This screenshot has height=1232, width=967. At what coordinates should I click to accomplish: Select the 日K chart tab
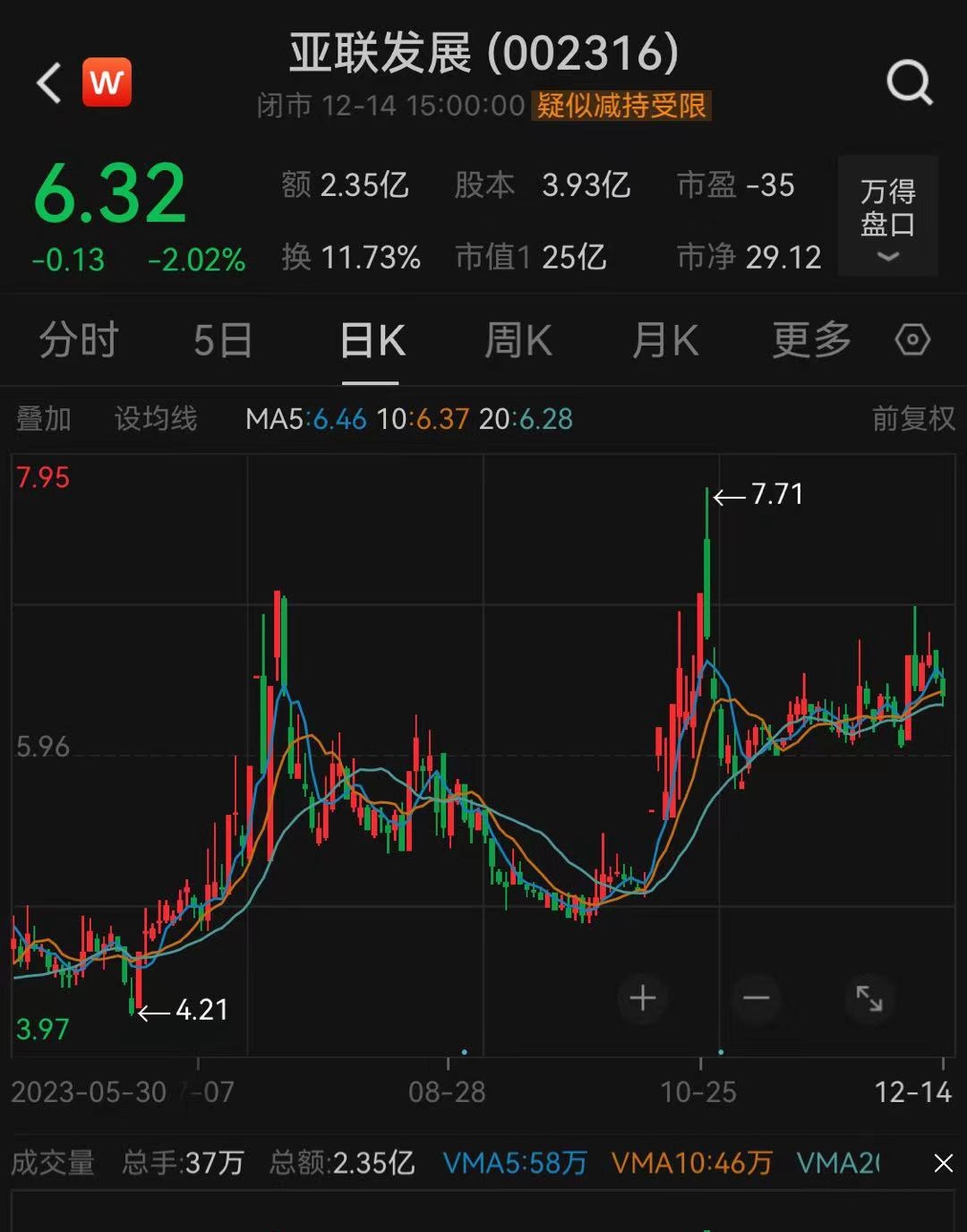coord(372,341)
